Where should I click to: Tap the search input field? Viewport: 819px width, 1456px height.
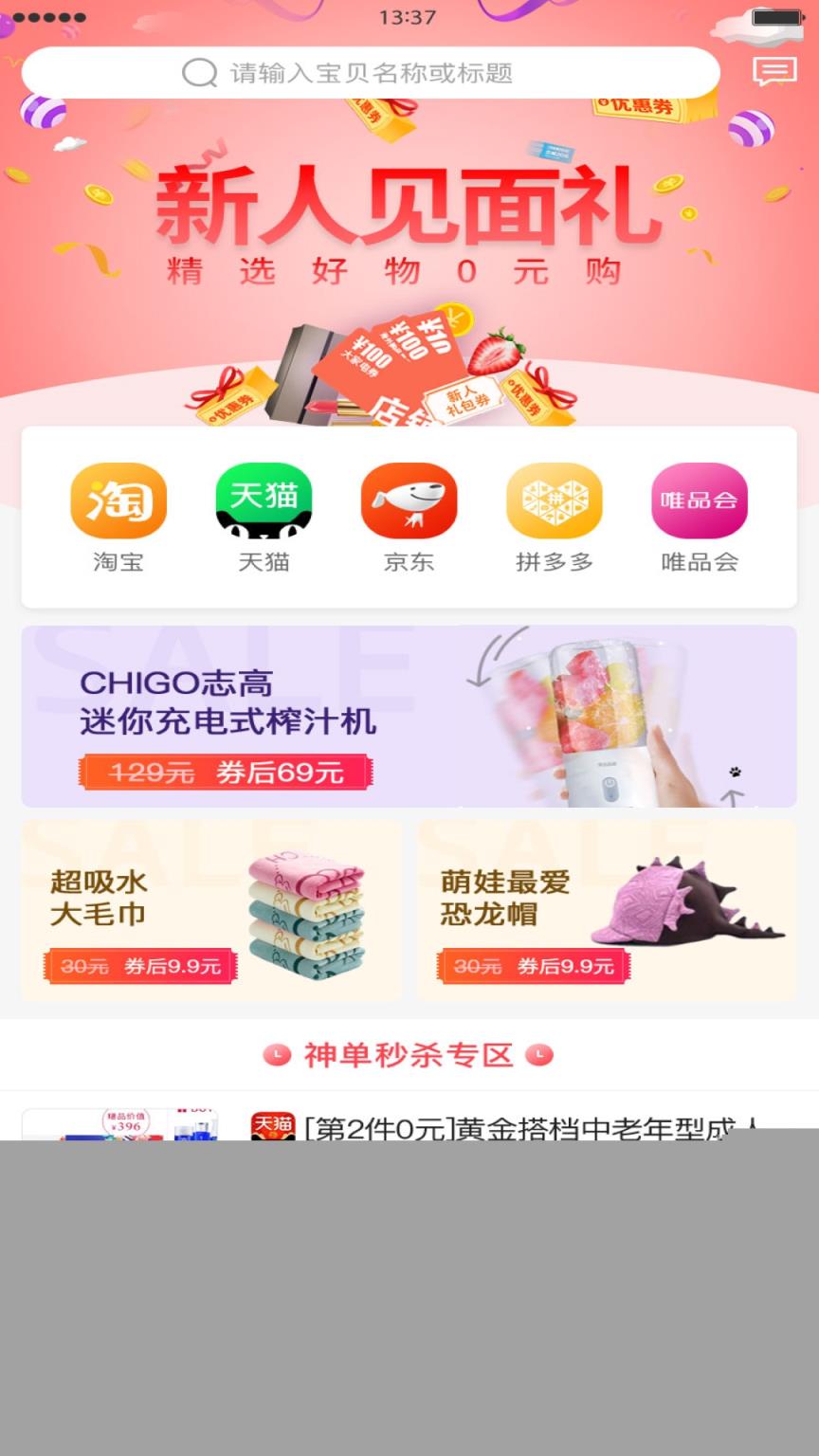point(427,71)
